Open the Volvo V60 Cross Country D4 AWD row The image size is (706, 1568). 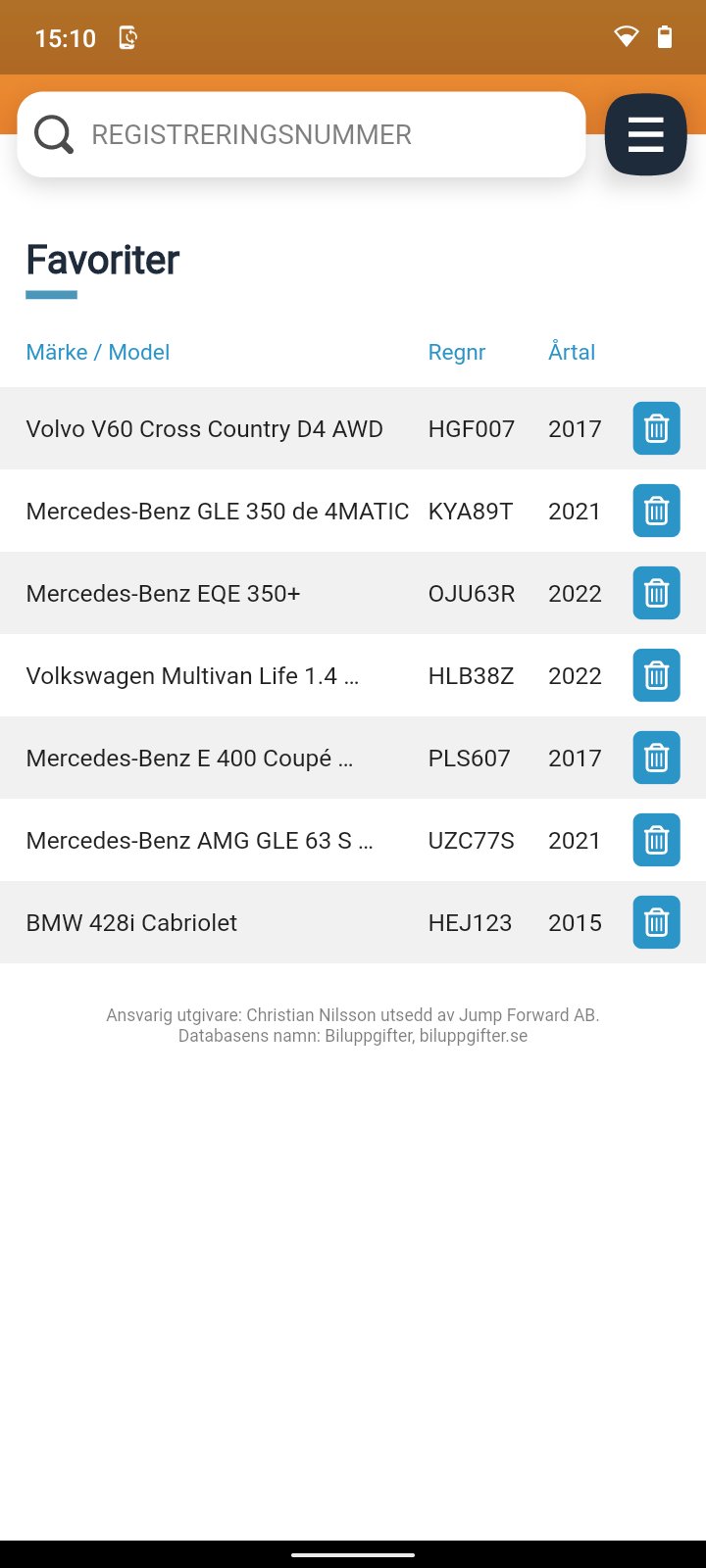pos(204,428)
